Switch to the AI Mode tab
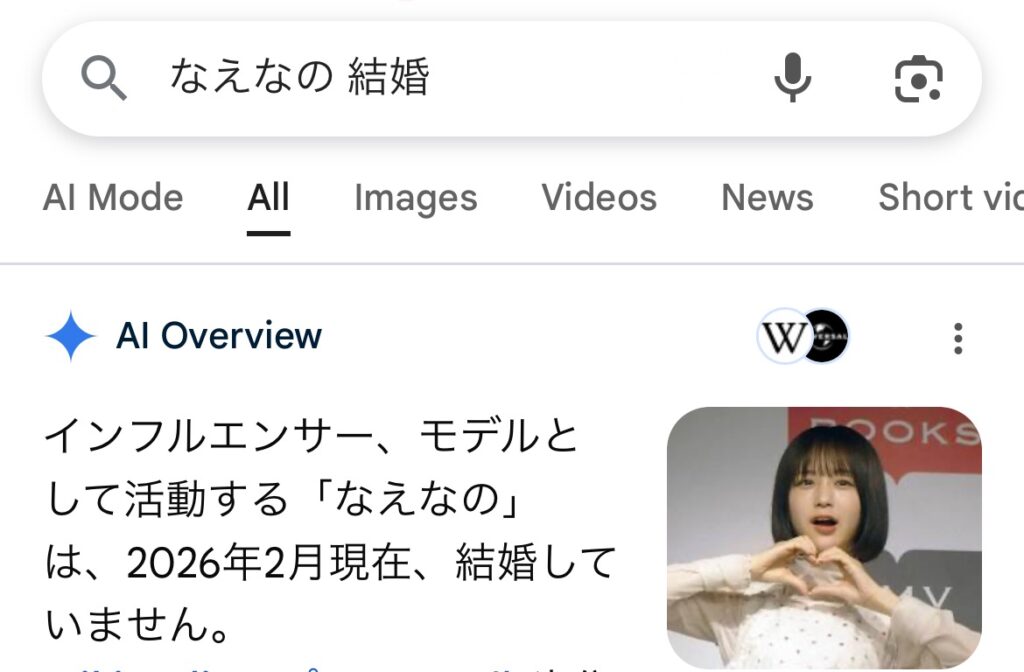Image resolution: width=1024 pixels, height=672 pixels. 113,198
